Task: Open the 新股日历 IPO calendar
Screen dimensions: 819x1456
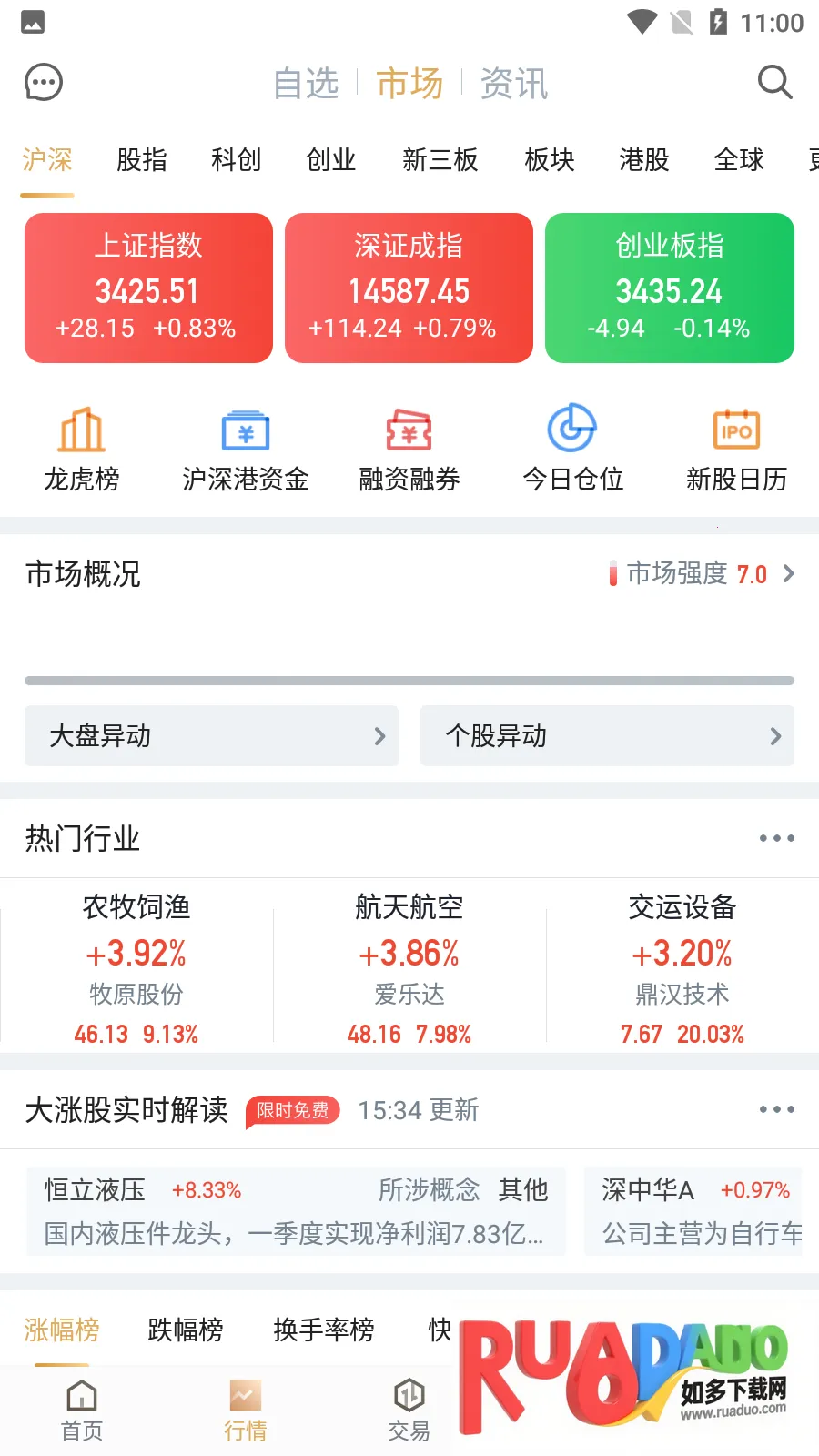Action: [735, 448]
